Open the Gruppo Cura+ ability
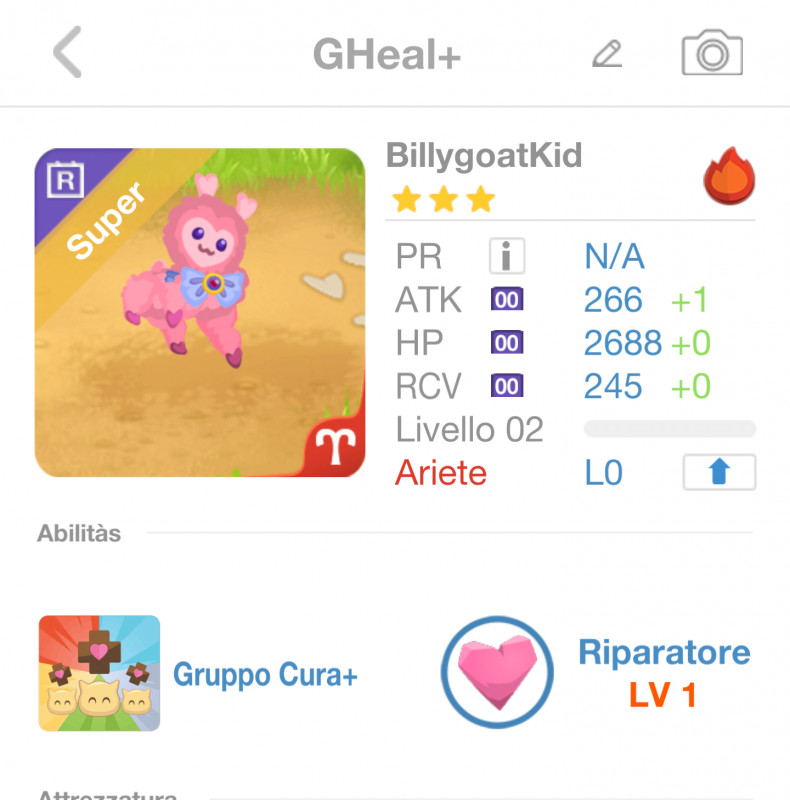This screenshot has height=800, width=790. coord(99,673)
